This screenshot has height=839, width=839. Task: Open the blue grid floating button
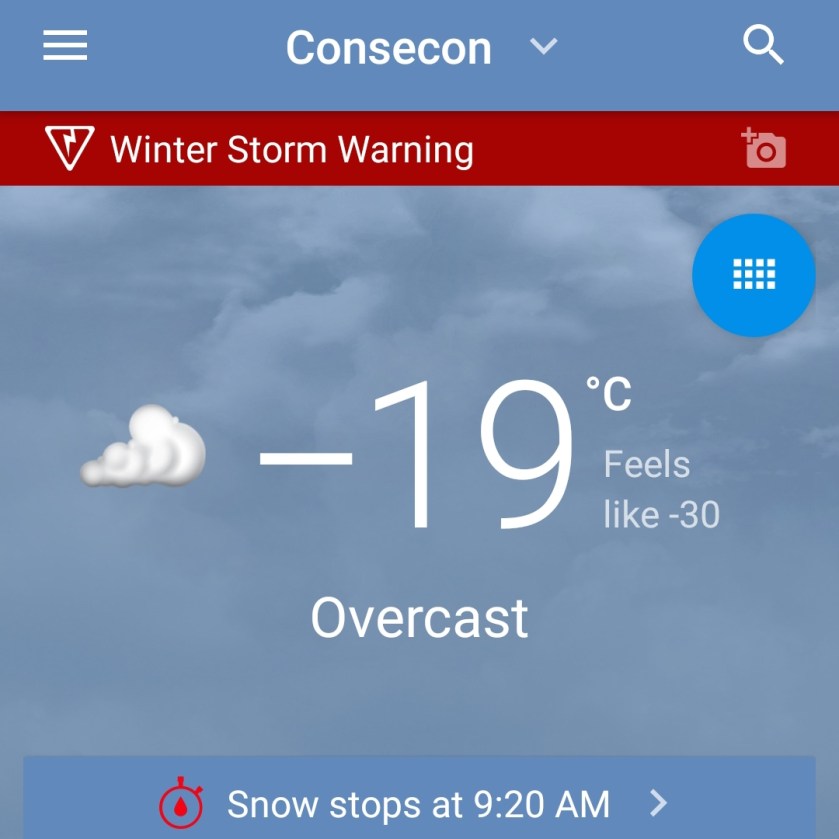754,274
